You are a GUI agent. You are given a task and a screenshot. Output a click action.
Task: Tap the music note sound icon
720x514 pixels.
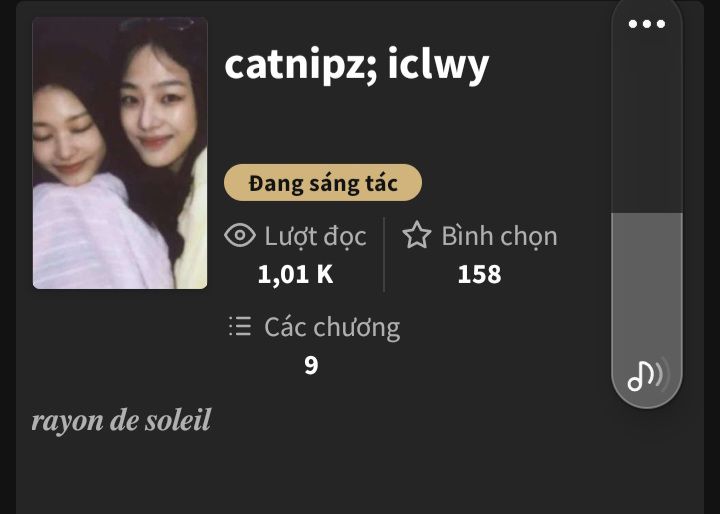tap(648, 375)
